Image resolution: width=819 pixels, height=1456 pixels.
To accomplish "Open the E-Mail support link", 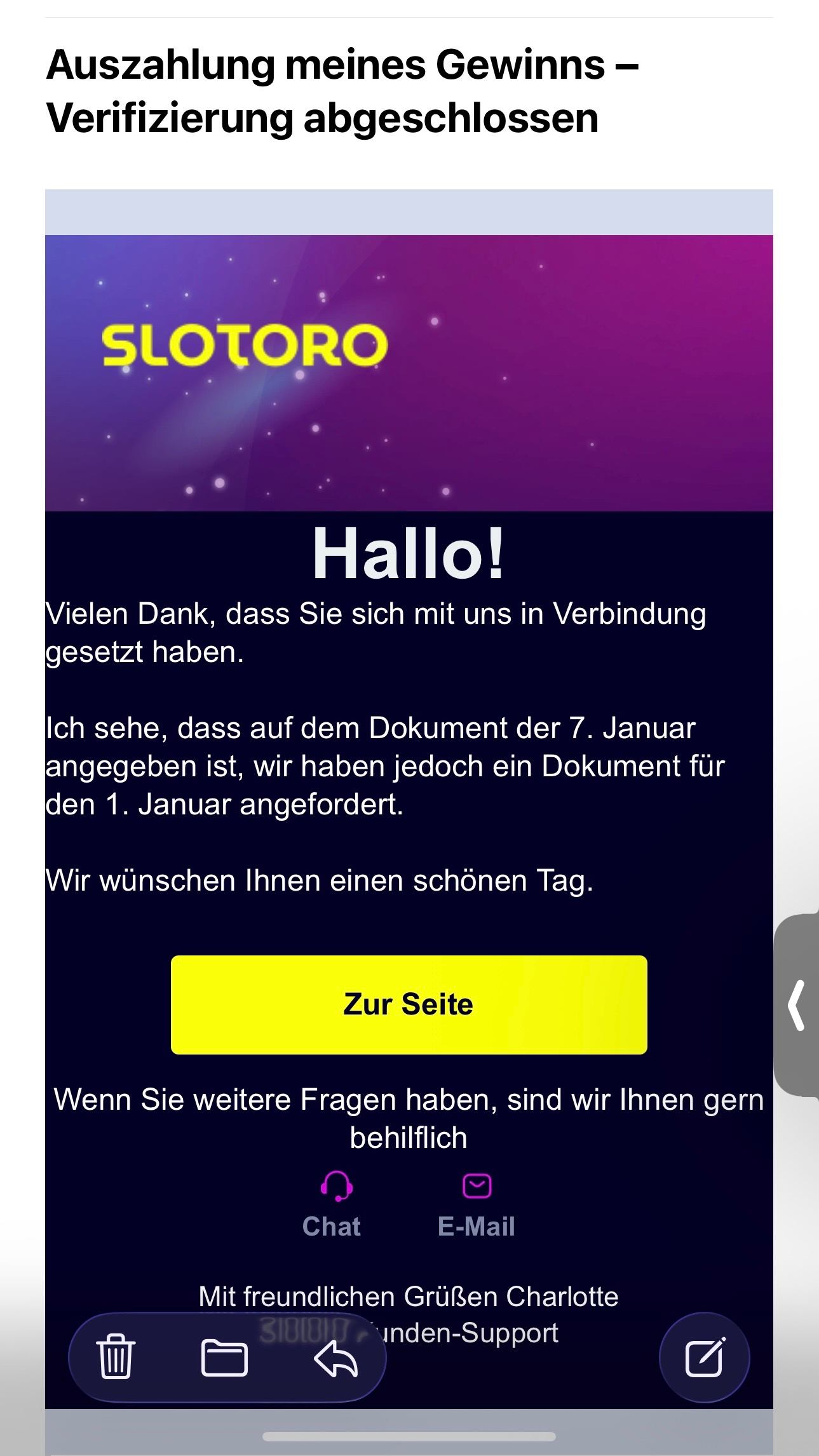I will pyautogui.click(x=476, y=1206).
